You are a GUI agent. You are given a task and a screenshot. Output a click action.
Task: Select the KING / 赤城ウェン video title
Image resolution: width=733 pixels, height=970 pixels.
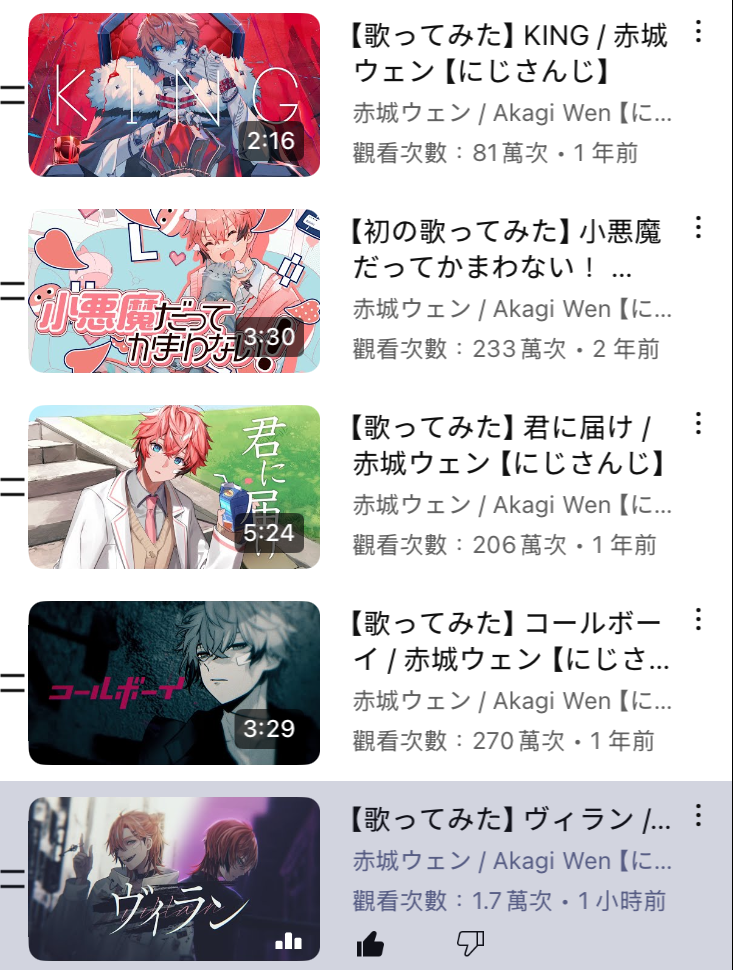point(510,54)
